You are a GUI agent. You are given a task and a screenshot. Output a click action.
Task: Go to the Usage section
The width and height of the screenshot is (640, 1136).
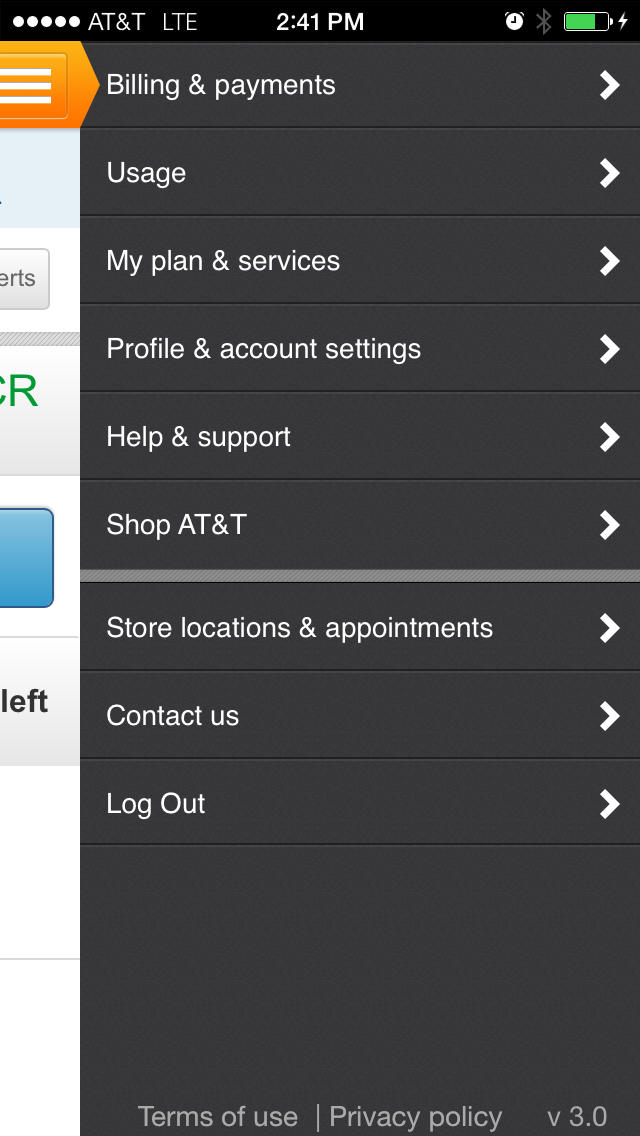(x=360, y=173)
